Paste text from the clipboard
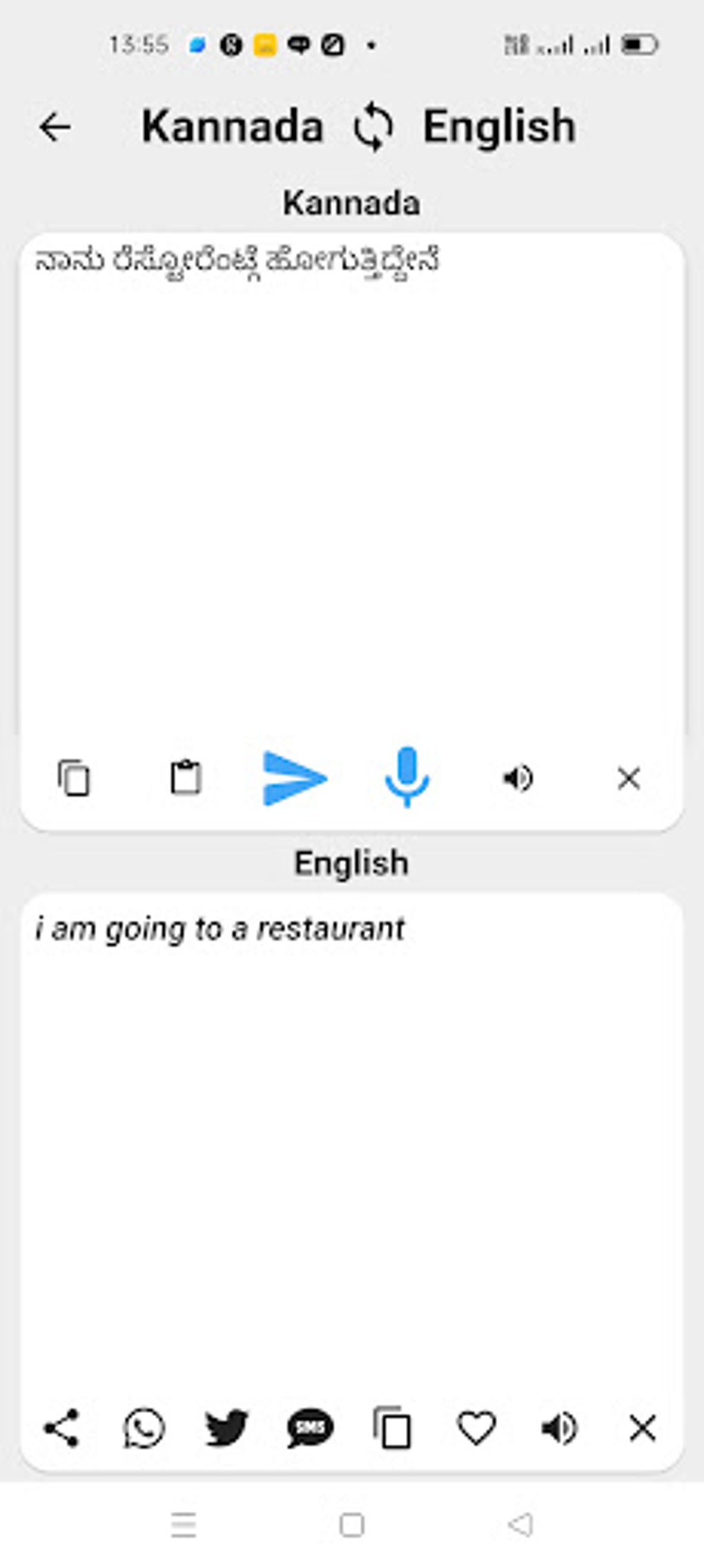This screenshot has width=704, height=1568. [186, 778]
